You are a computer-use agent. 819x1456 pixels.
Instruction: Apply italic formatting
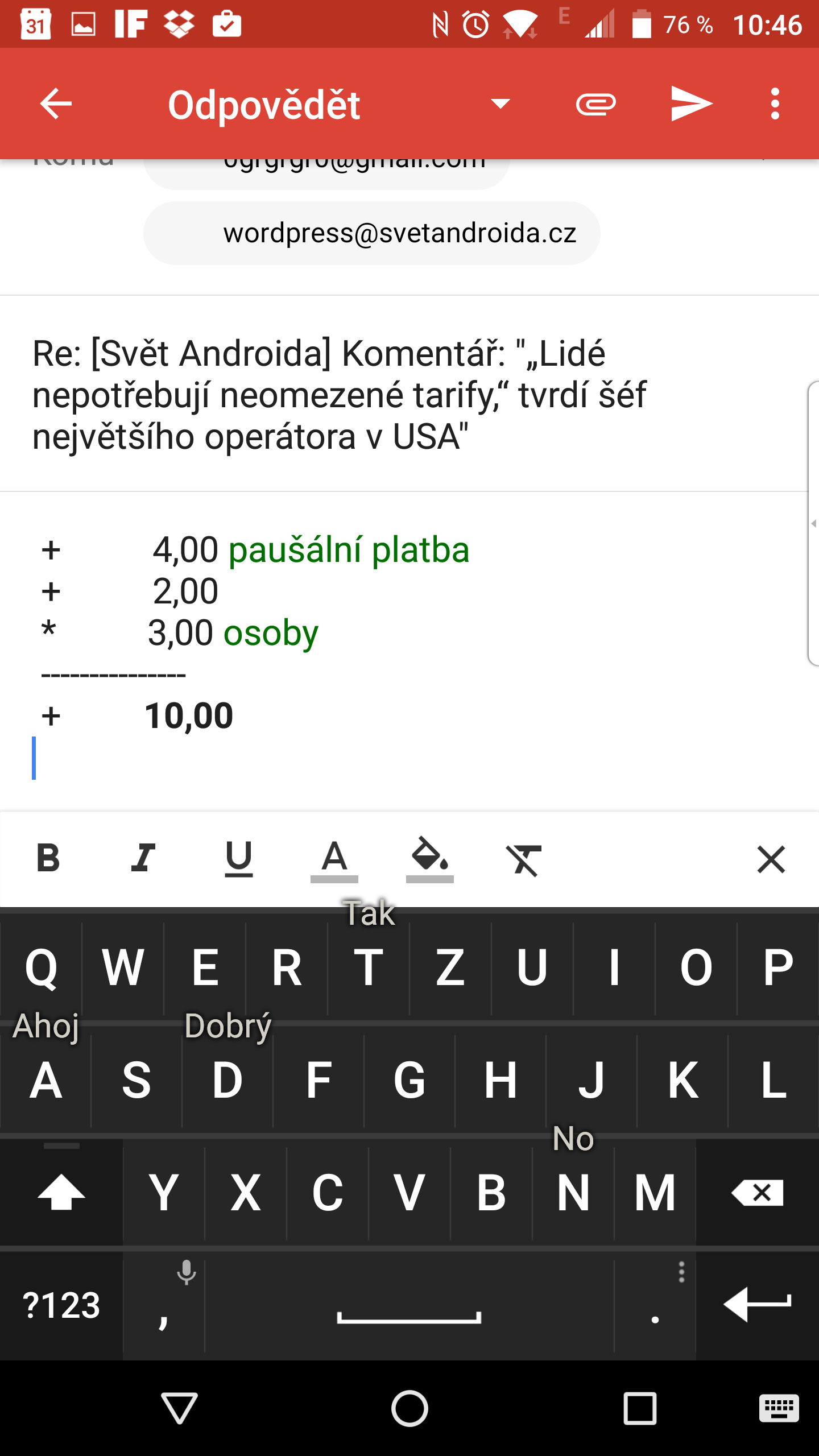click(x=143, y=858)
